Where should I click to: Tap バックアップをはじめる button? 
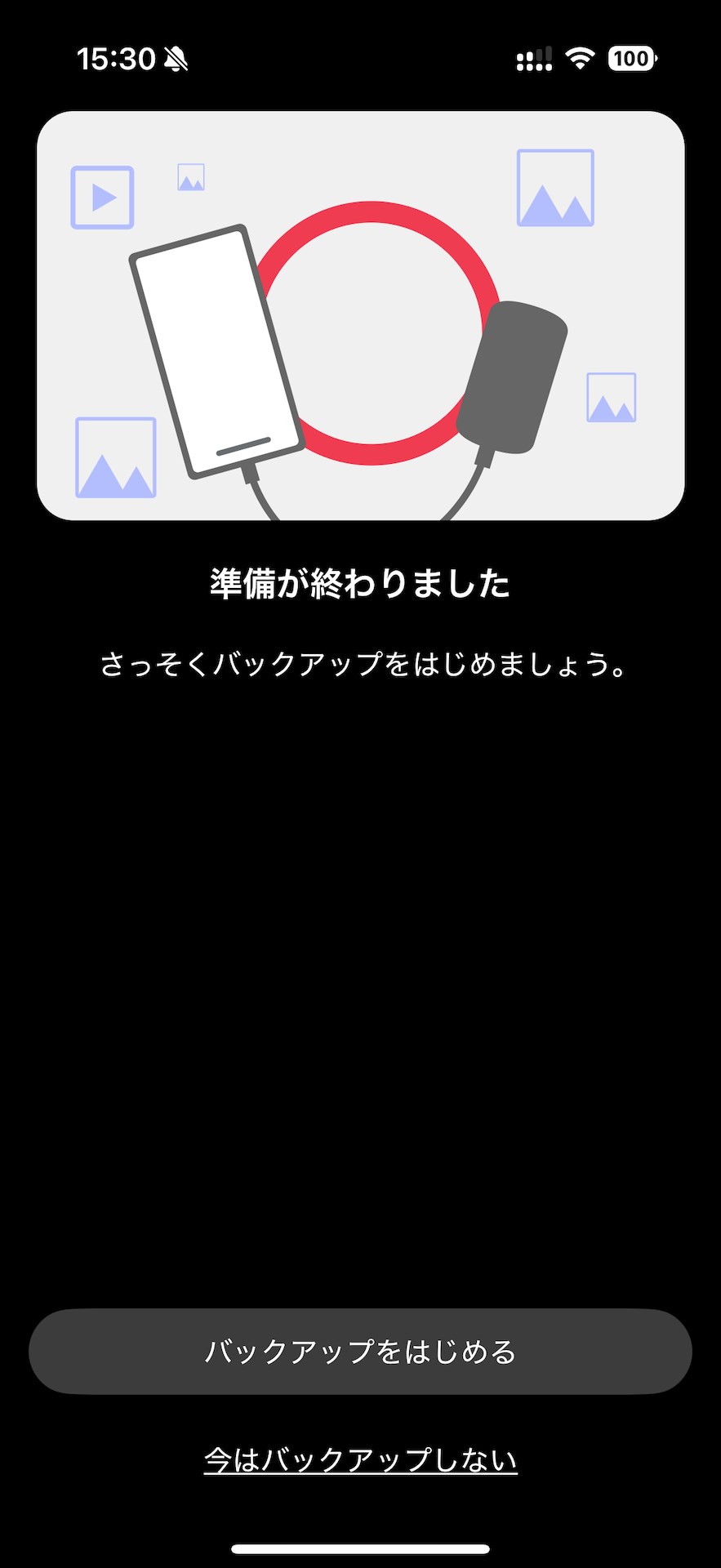point(360,1351)
